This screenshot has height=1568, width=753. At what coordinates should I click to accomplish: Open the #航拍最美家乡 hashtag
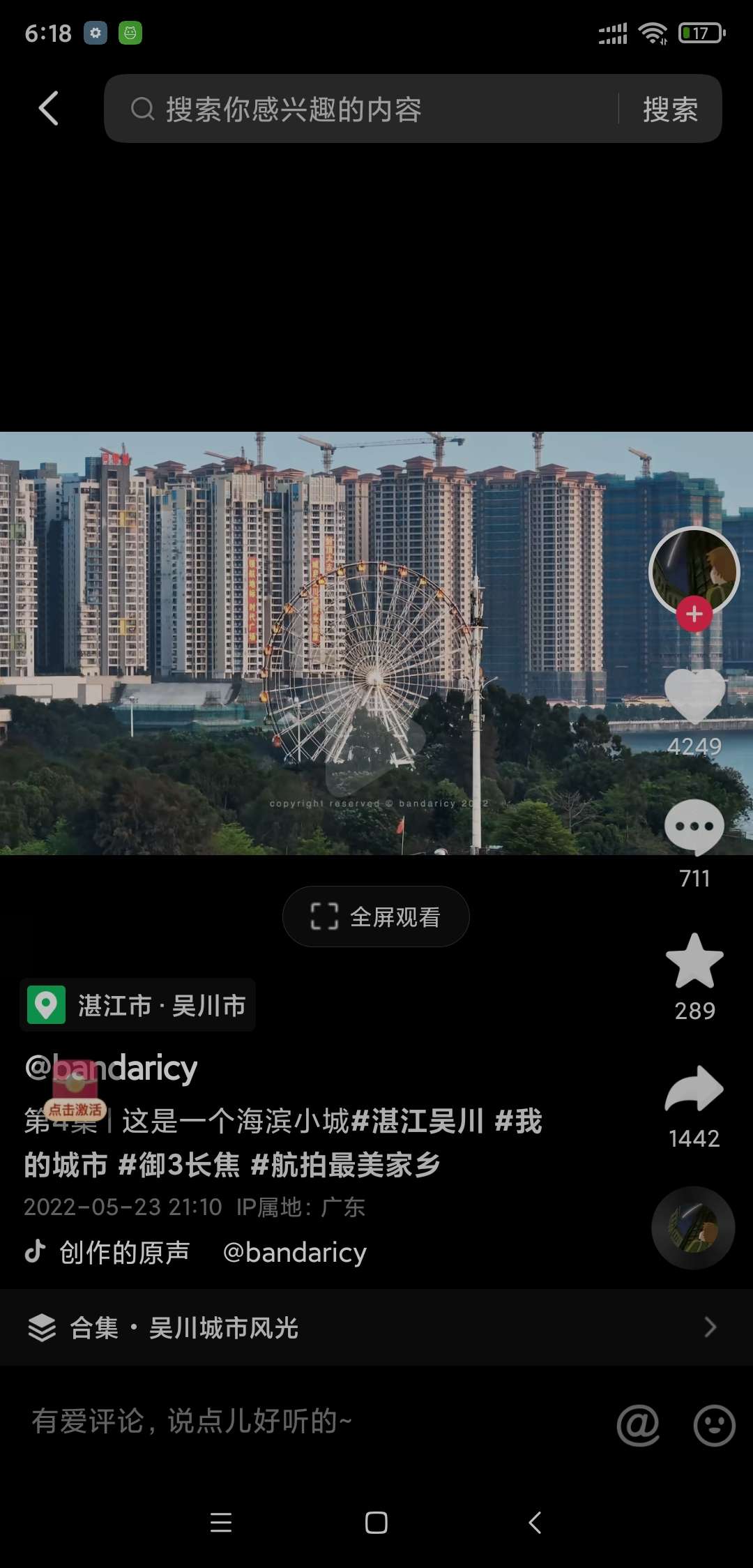(345, 1164)
